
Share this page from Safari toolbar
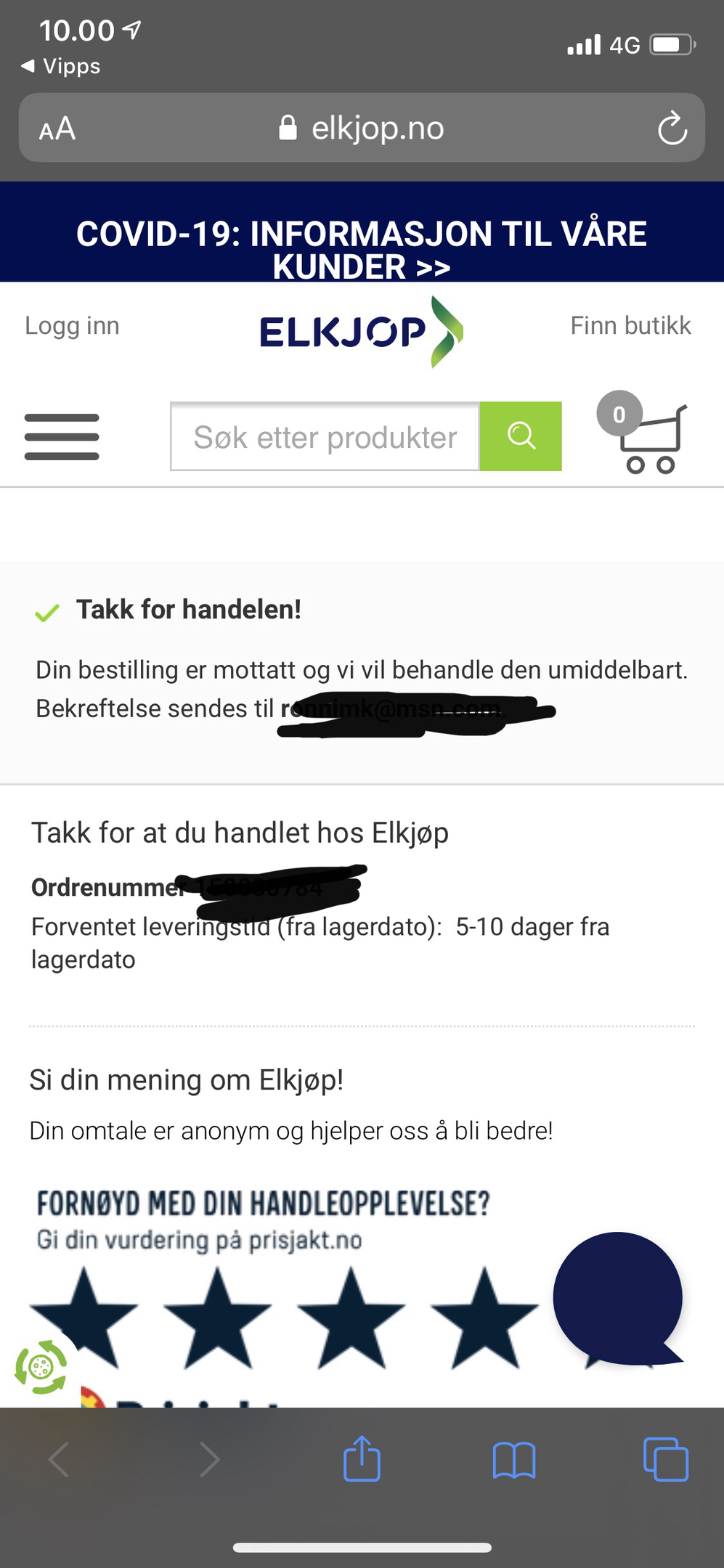(x=362, y=1459)
